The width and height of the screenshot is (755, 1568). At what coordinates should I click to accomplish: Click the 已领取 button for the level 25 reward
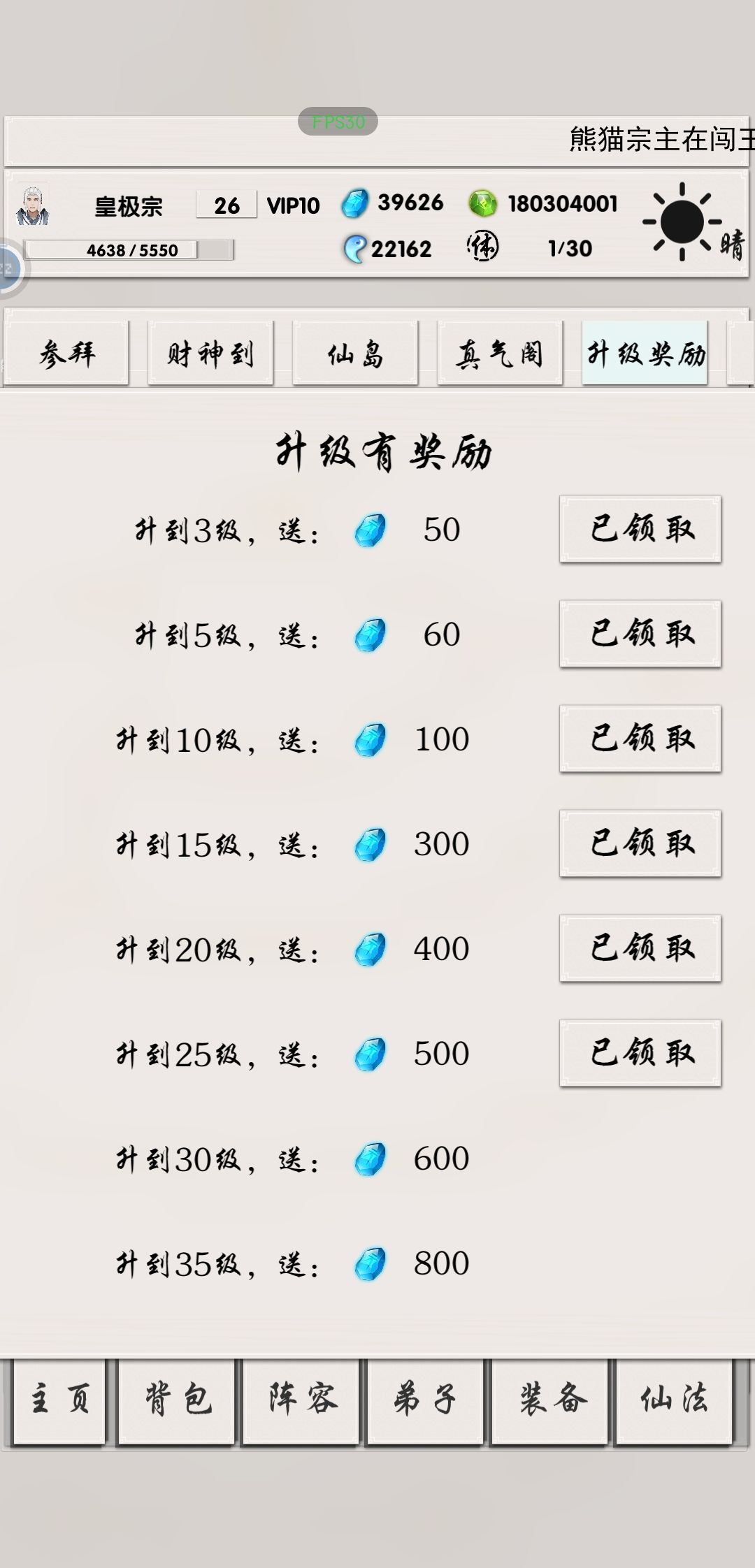point(640,1054)
